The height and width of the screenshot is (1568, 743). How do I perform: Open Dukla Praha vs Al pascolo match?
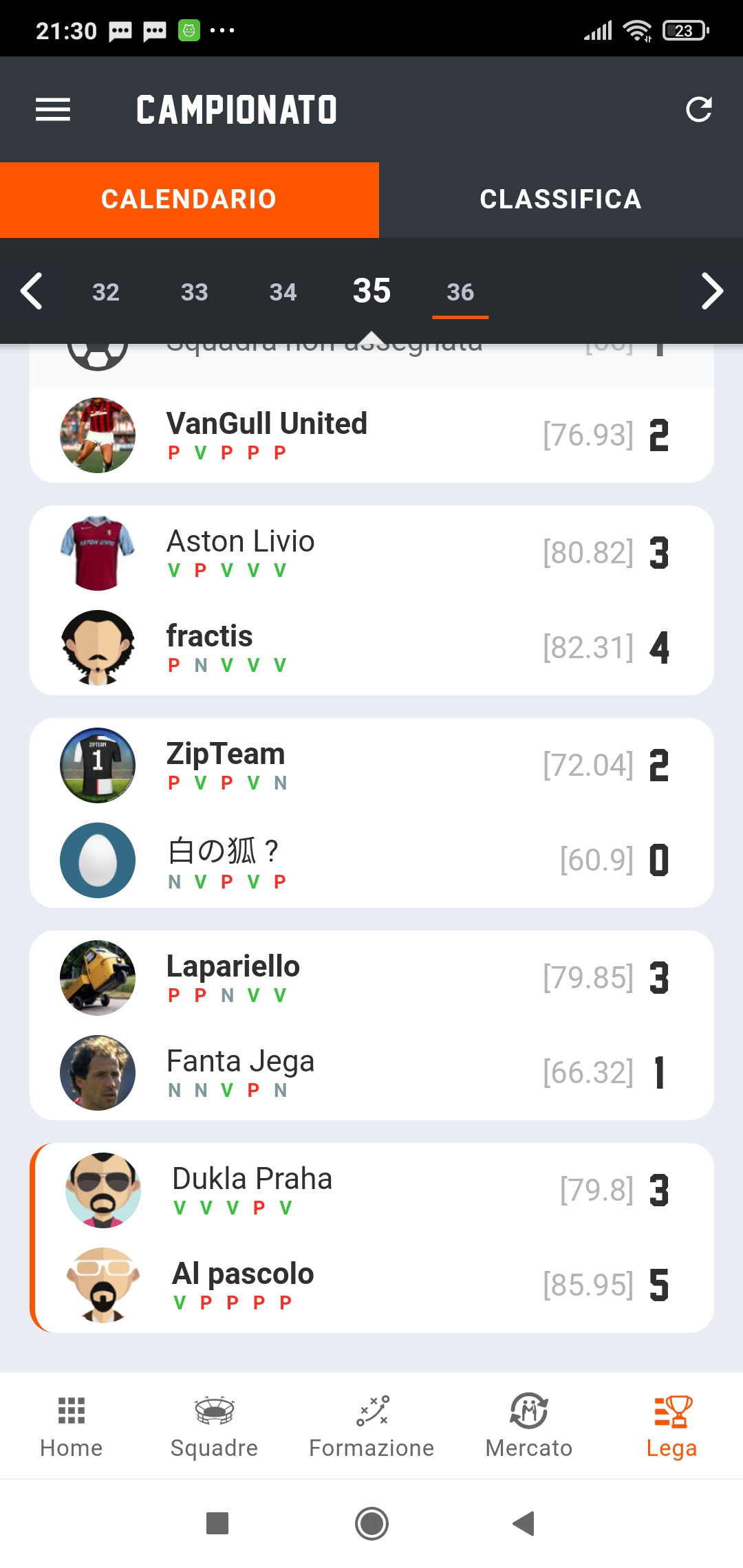(371, 1237)
